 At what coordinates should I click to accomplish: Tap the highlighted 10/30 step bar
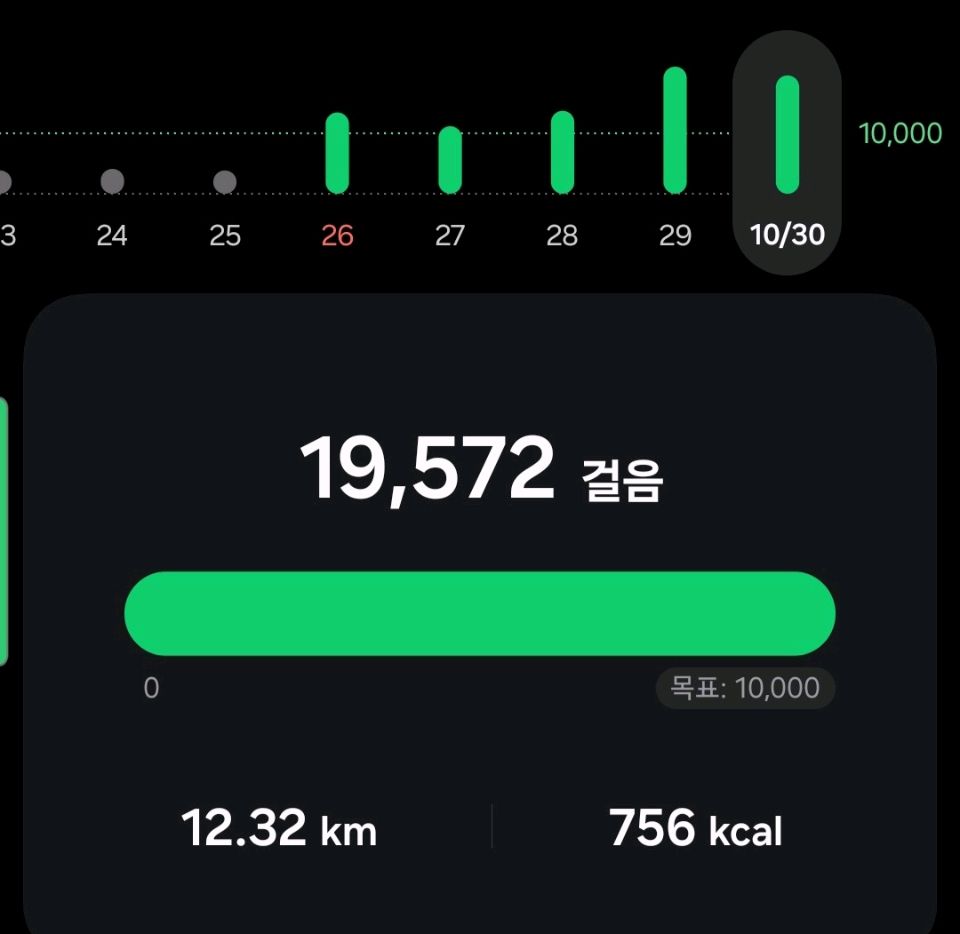788,134
